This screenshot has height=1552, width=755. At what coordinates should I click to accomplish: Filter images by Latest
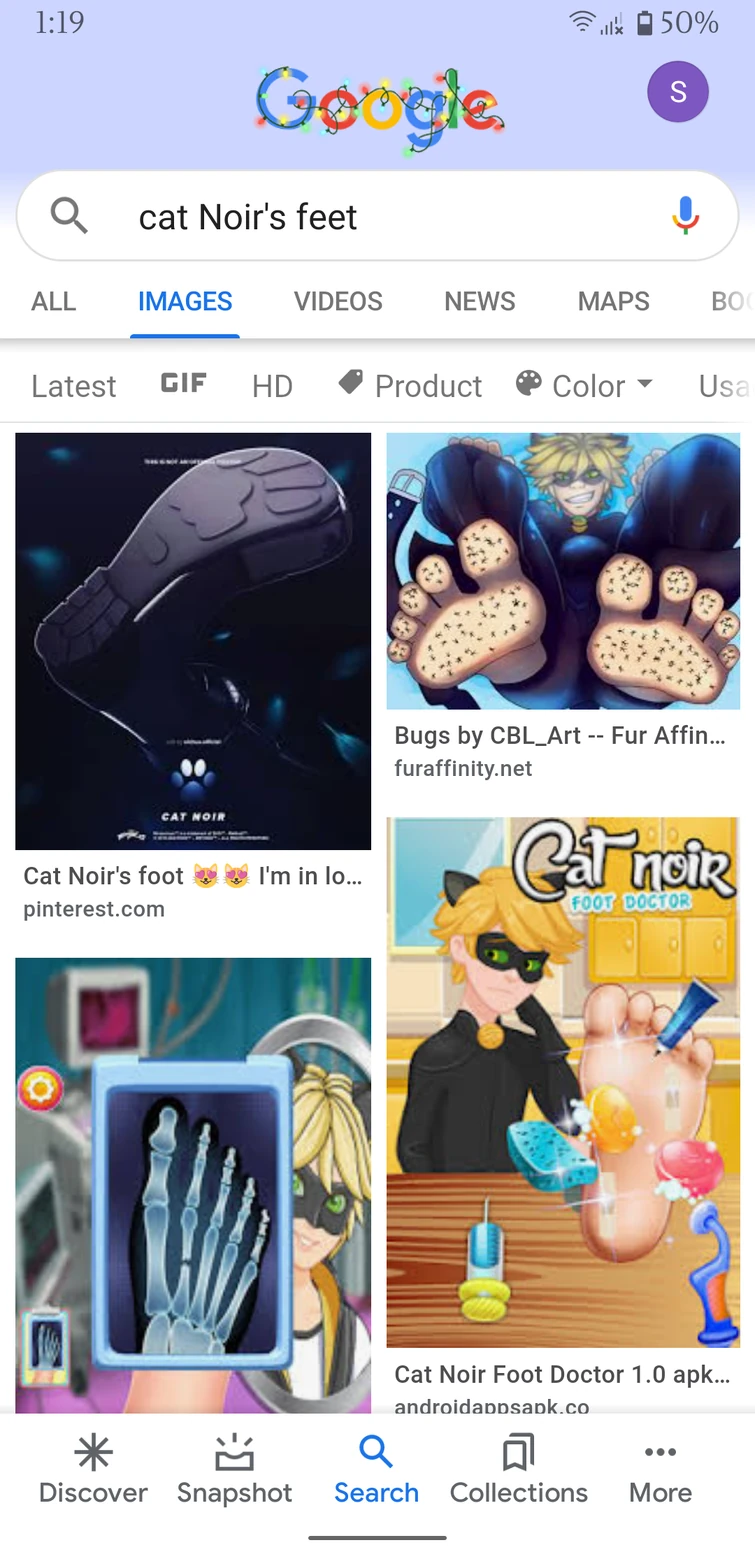pos(74,386)
